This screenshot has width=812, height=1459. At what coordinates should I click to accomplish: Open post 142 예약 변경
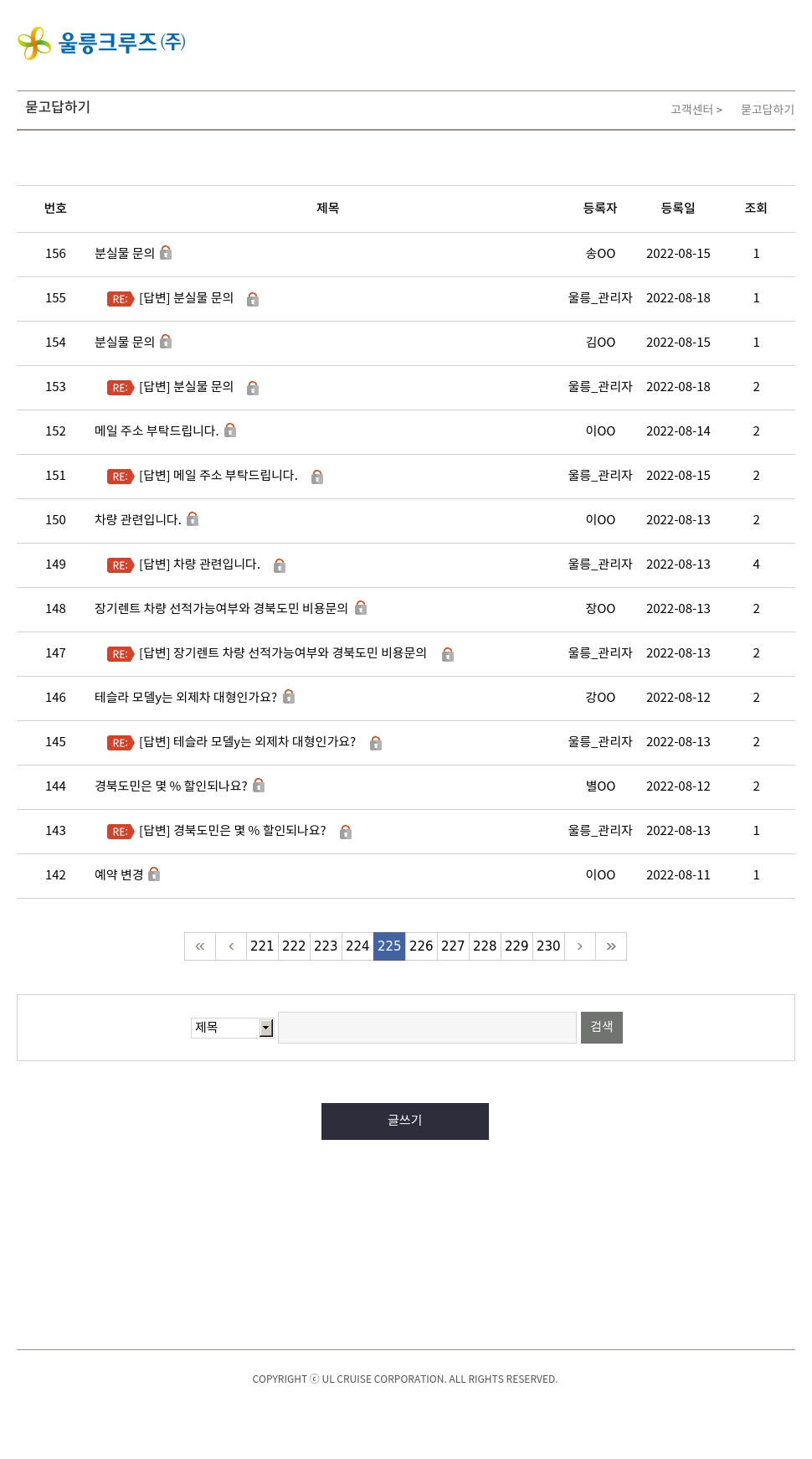(x=119, y=874)
